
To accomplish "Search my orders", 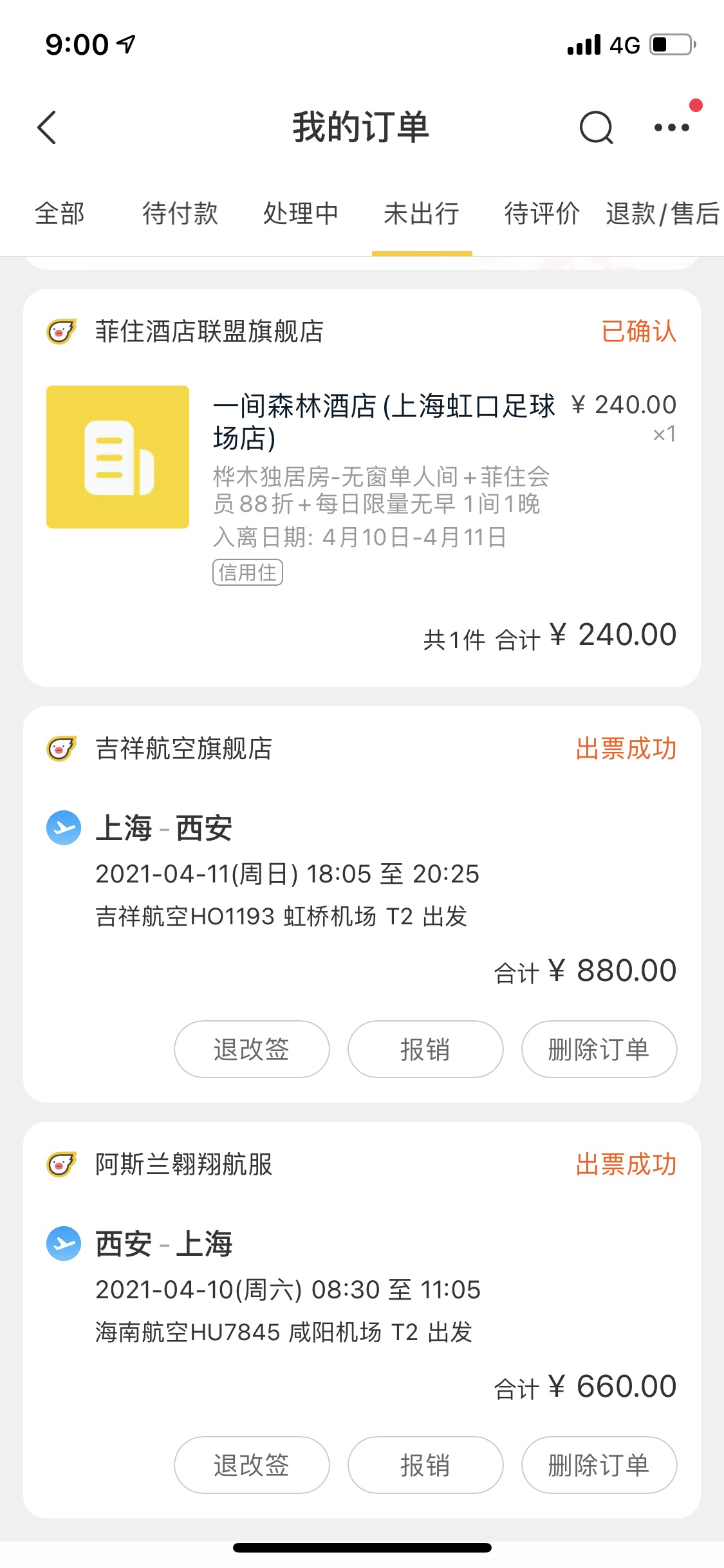I will coord(596,127).
